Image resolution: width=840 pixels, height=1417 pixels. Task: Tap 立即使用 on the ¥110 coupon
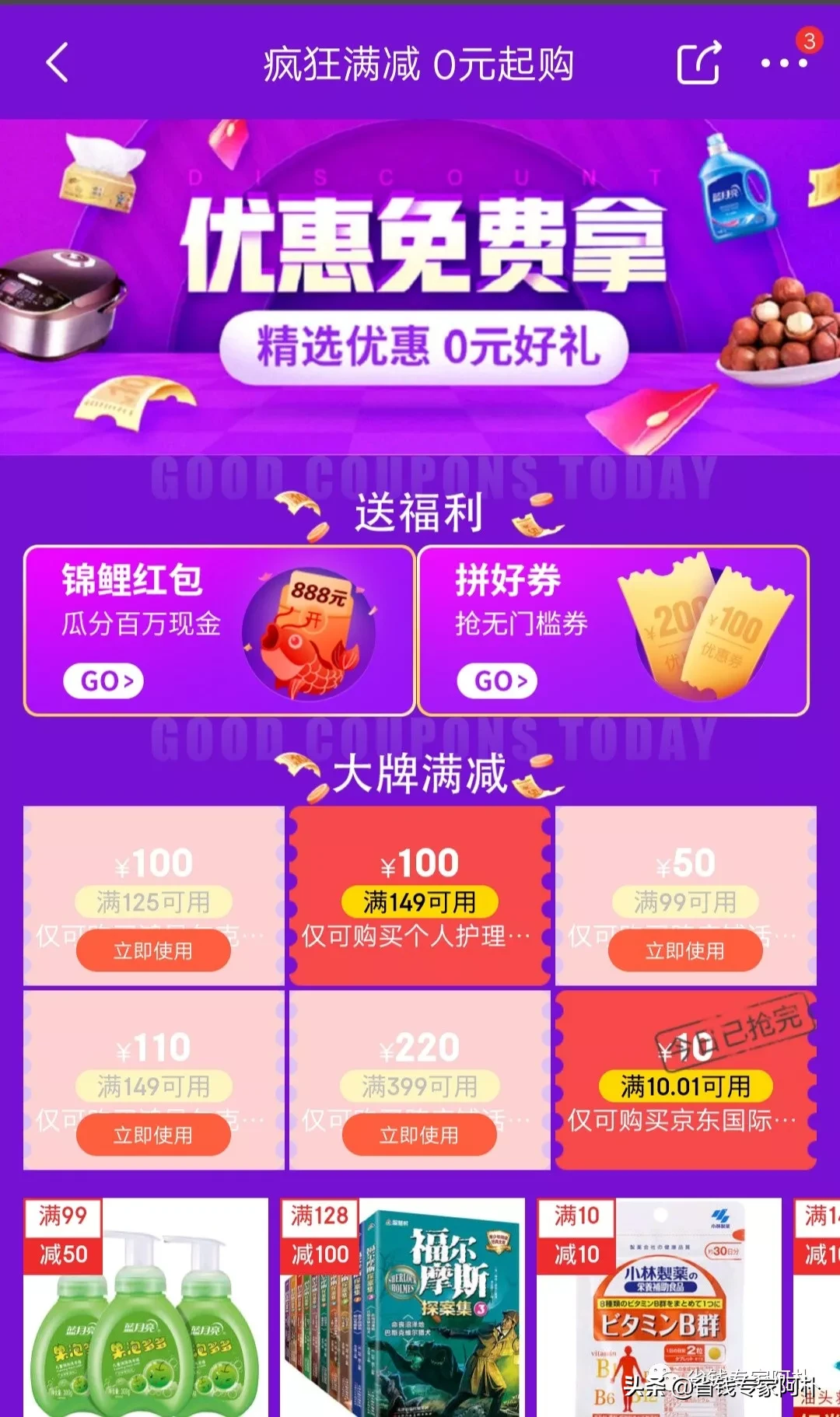(153, 1135)
